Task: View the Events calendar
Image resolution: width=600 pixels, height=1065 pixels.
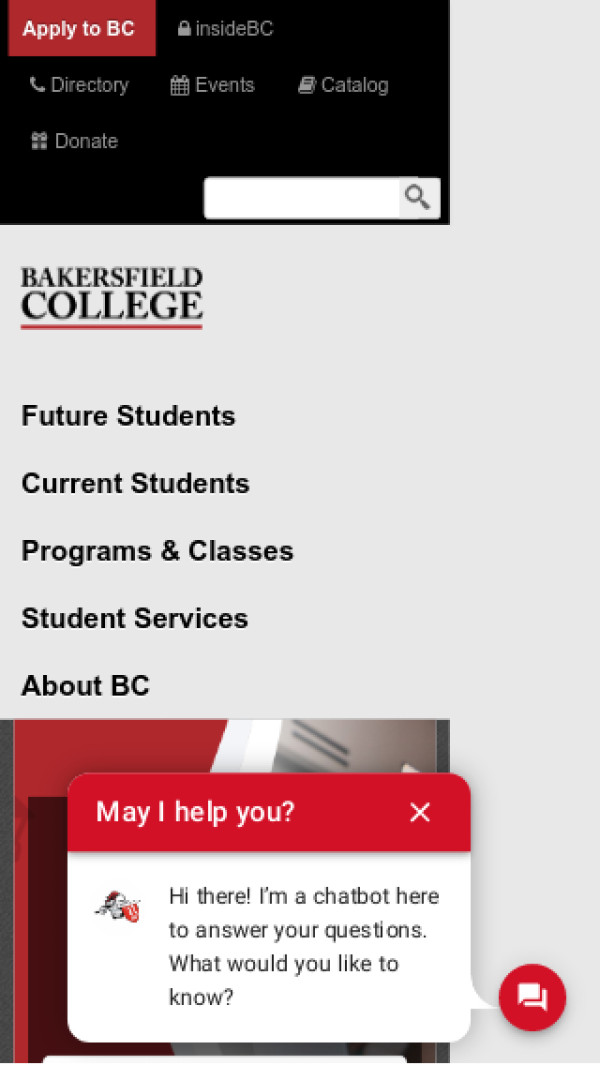Action: click(x=212, y=85)
